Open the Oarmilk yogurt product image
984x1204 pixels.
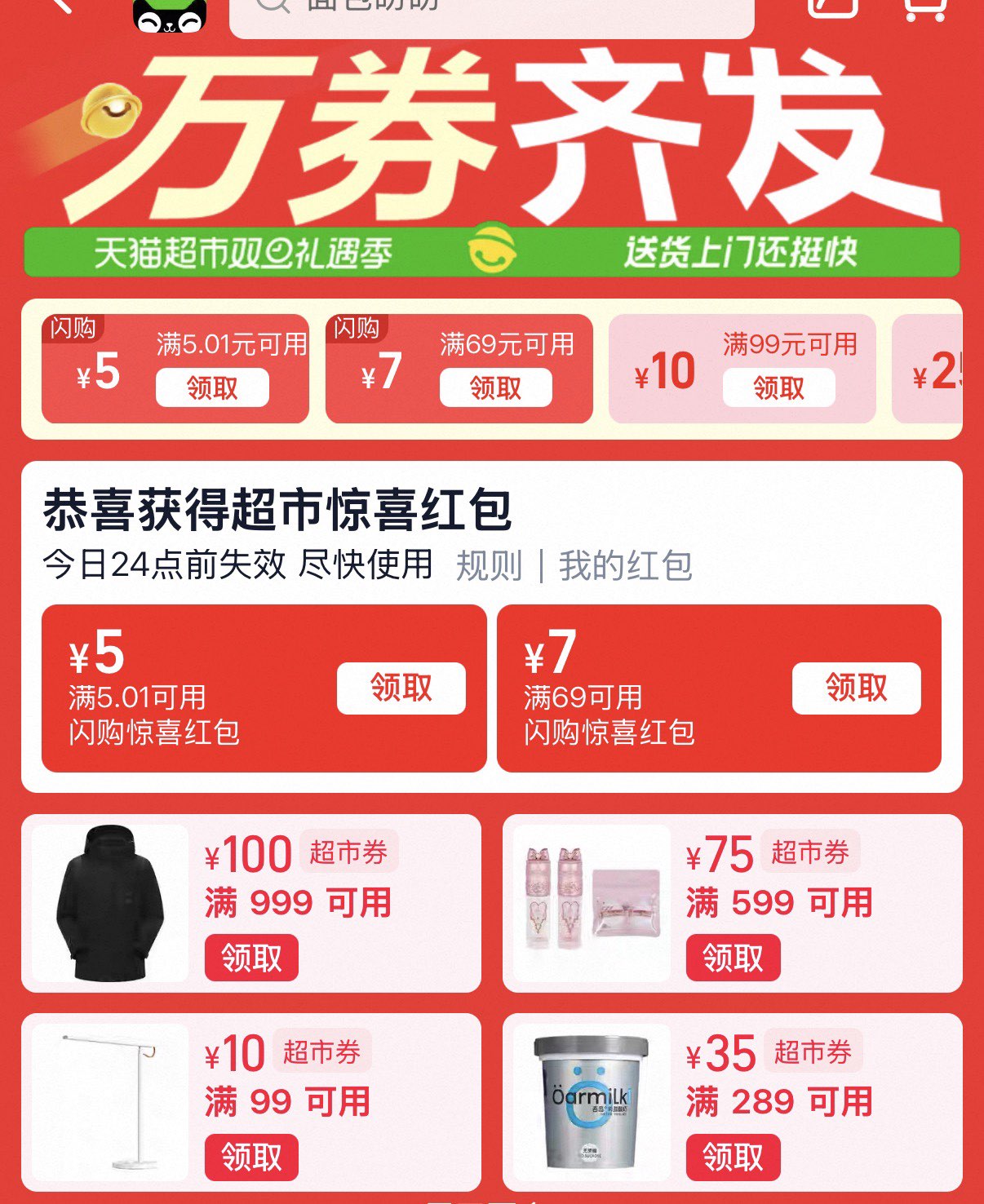pyautogui.click(x=592, y=1103)
